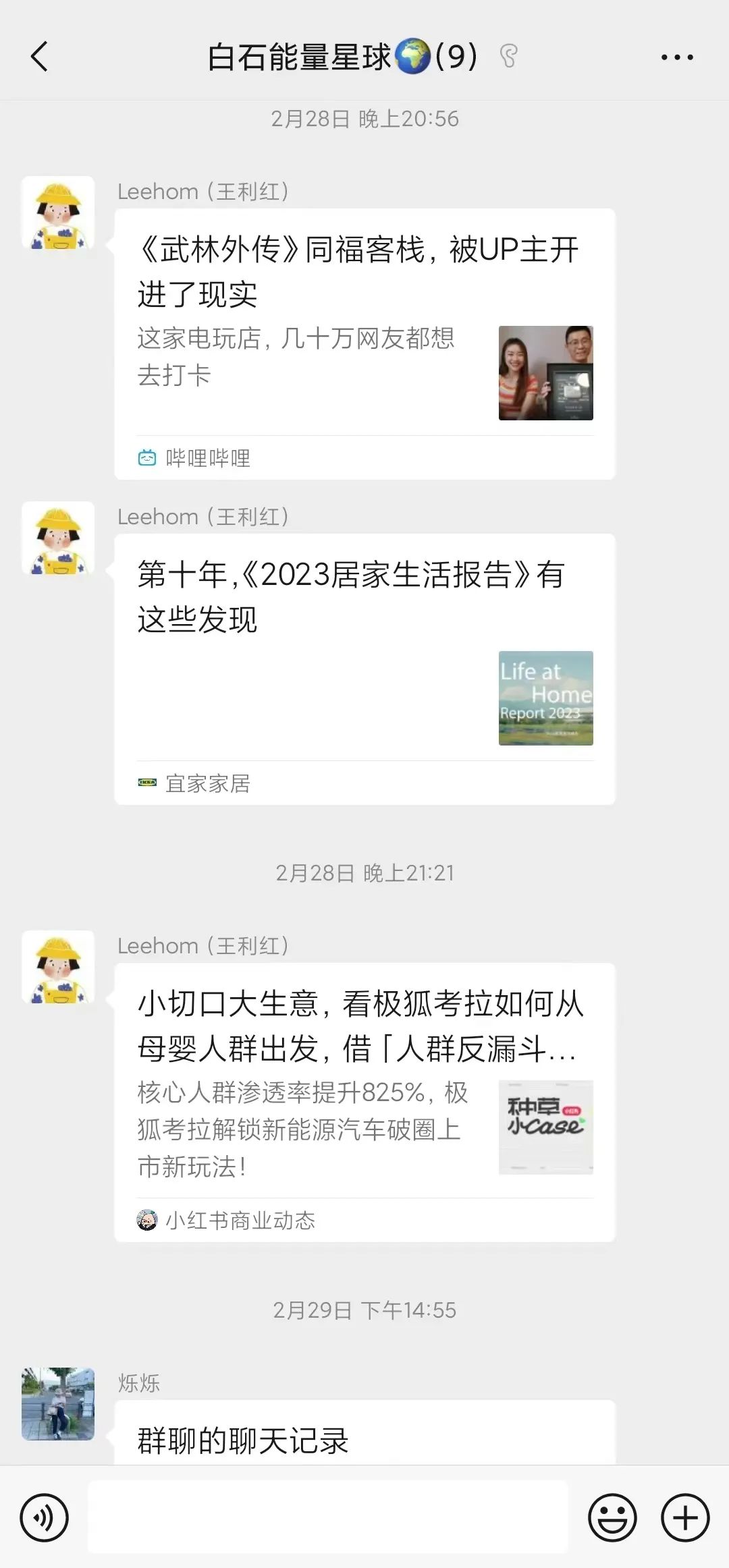Open the chat options three-dot menu

point(677,57)
